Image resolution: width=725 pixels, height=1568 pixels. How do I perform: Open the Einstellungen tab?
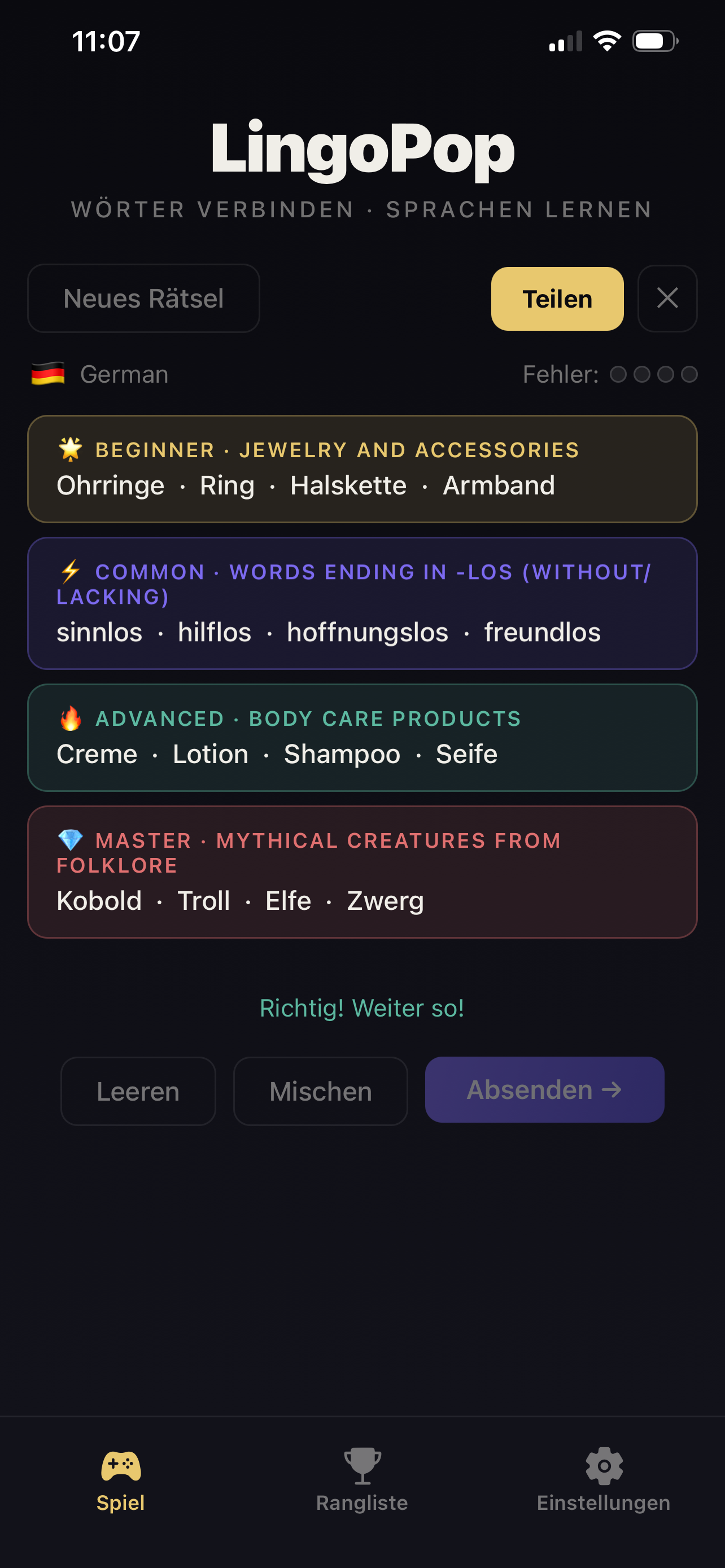[603, 1481]
